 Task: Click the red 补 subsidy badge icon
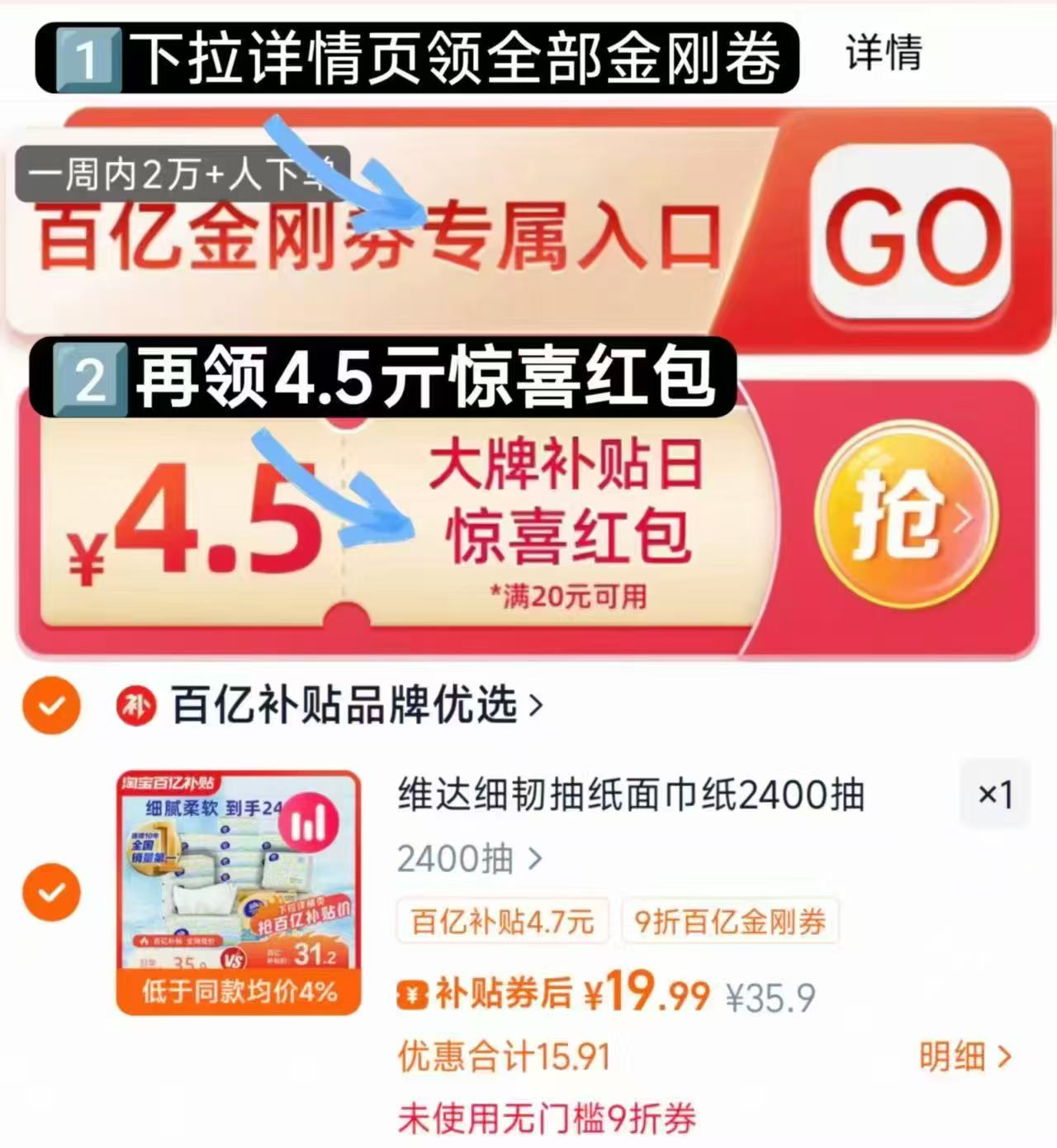(136, 704)
